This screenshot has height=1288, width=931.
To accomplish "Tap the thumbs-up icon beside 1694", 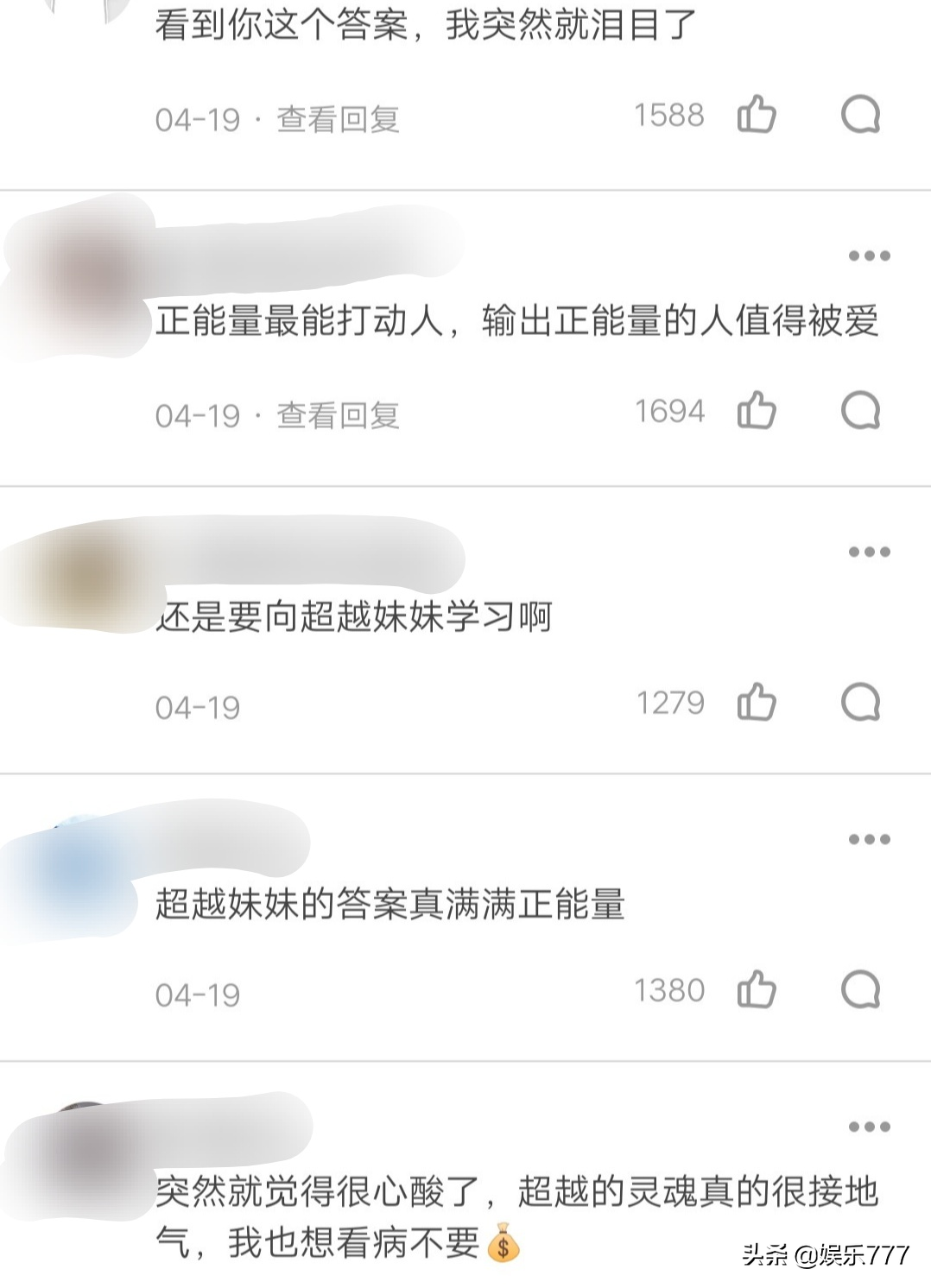I will [x=756, y=411].
